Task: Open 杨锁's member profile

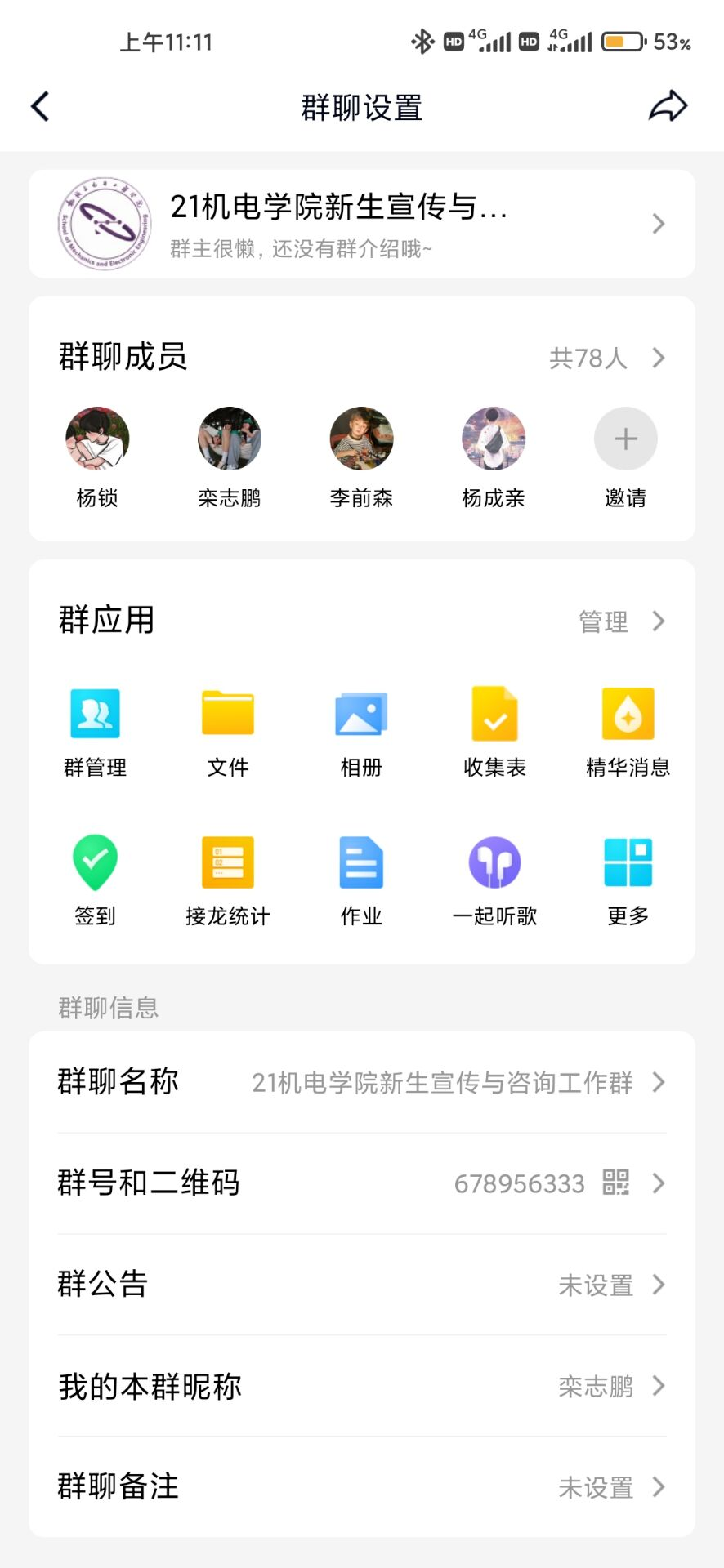Action: click(97, 439)
